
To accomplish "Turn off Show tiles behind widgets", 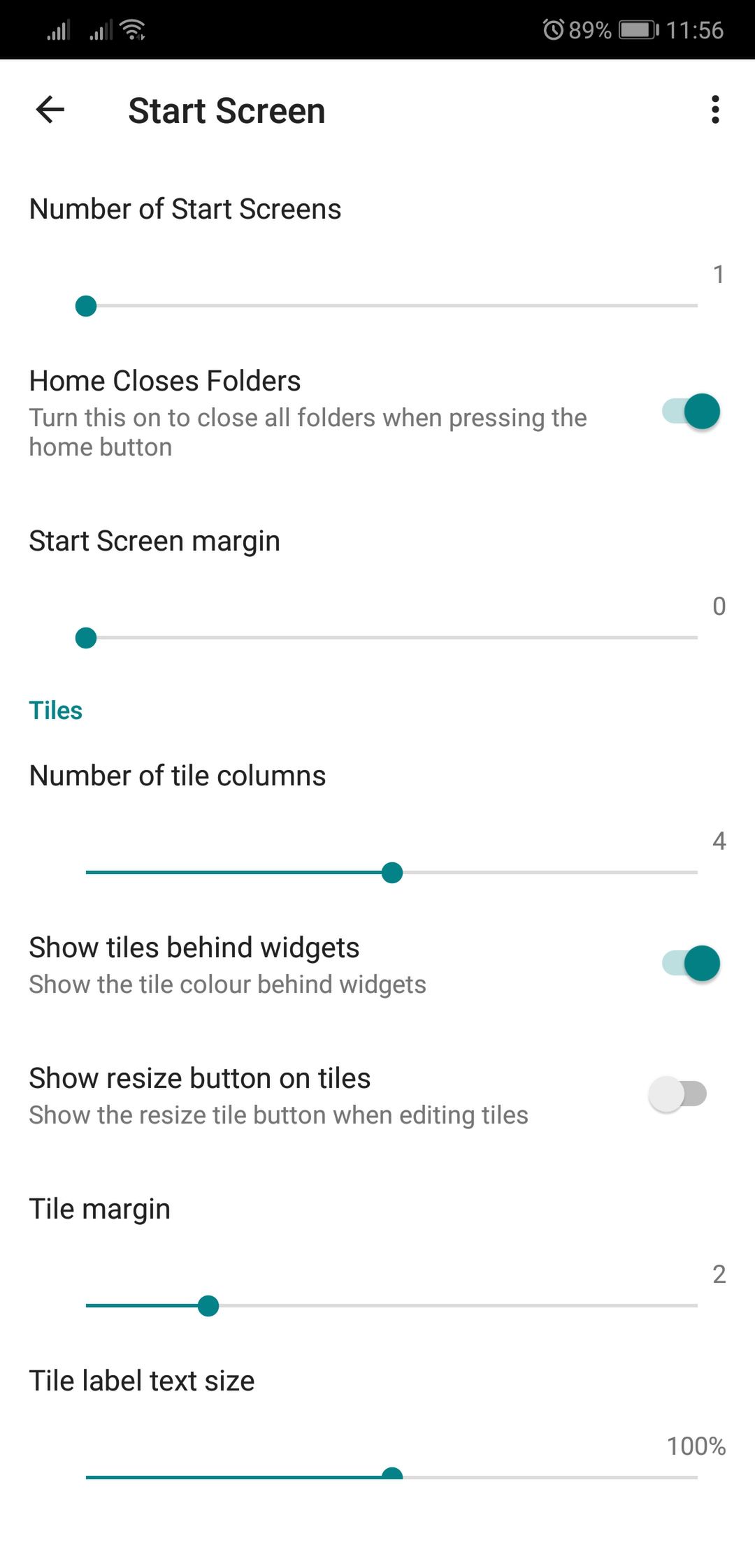I will tap(691, 964).
